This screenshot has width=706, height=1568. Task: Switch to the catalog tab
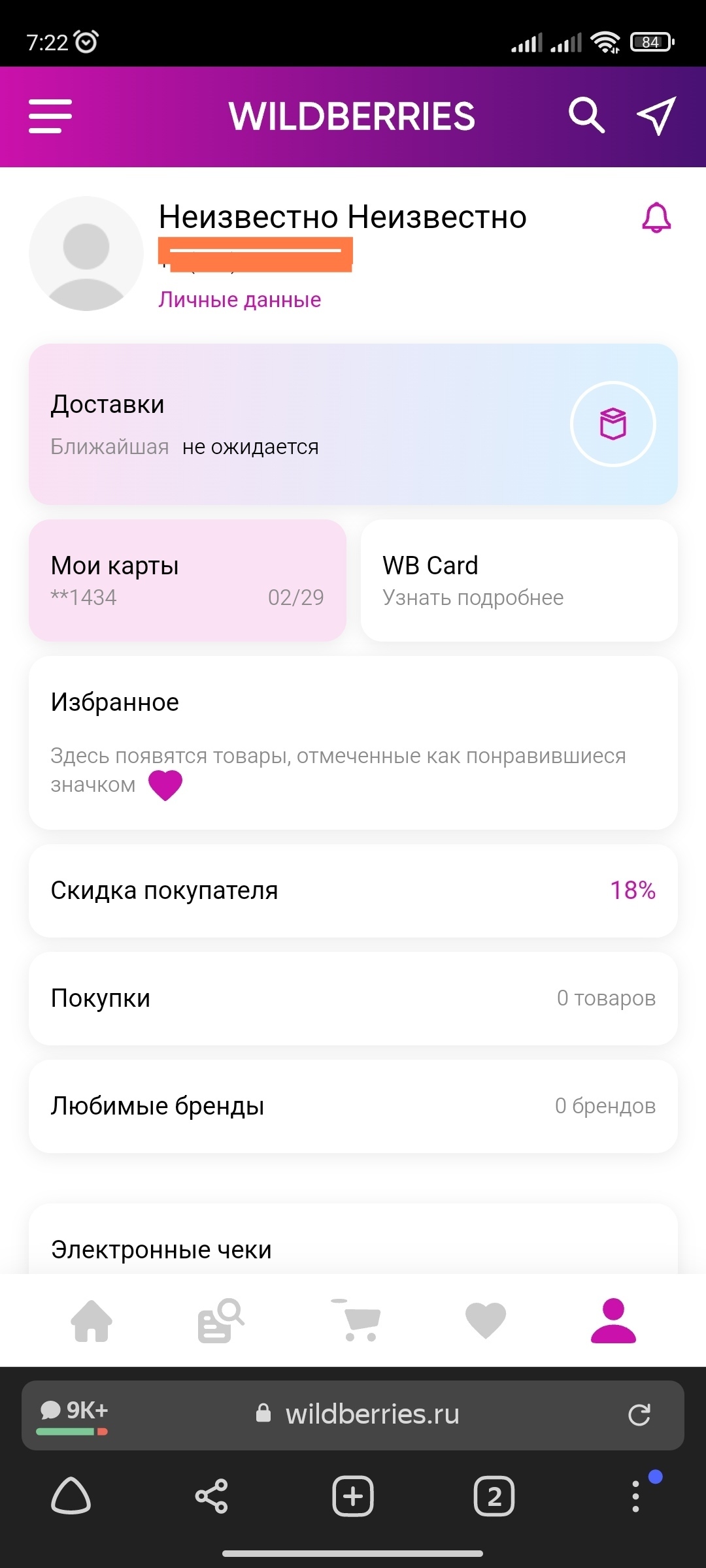[x=221, y=1321]
